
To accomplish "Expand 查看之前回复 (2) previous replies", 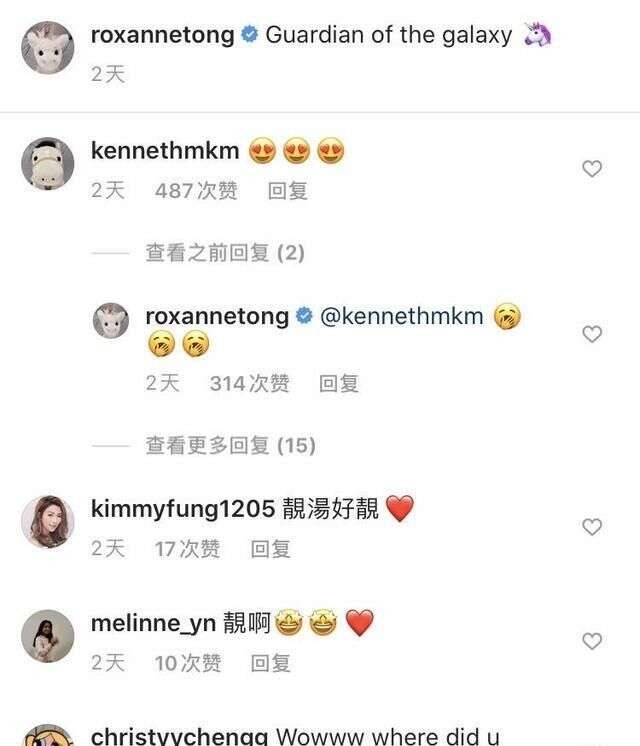I will [224, 253].
